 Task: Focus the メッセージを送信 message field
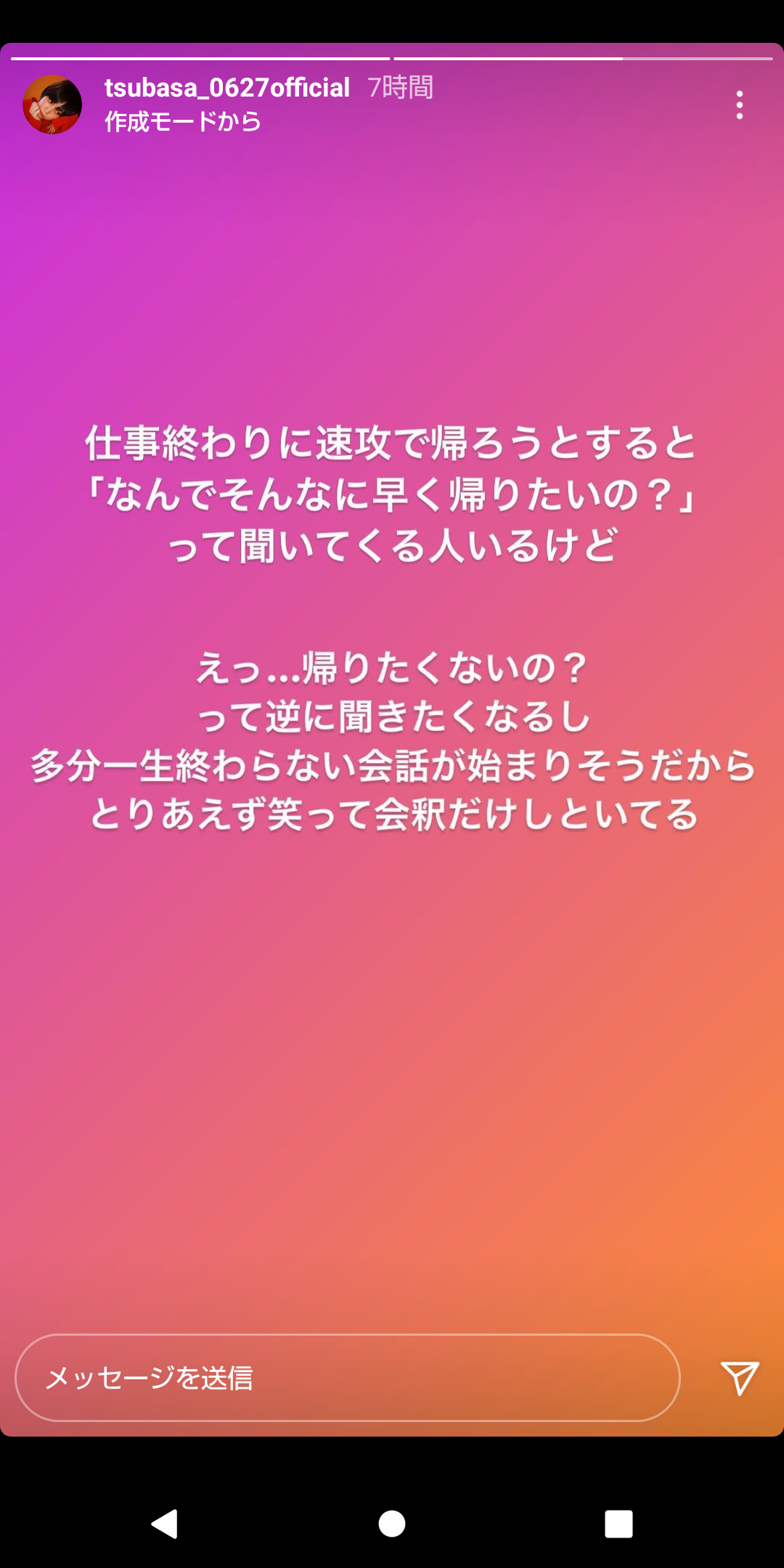coord(347,1377)
